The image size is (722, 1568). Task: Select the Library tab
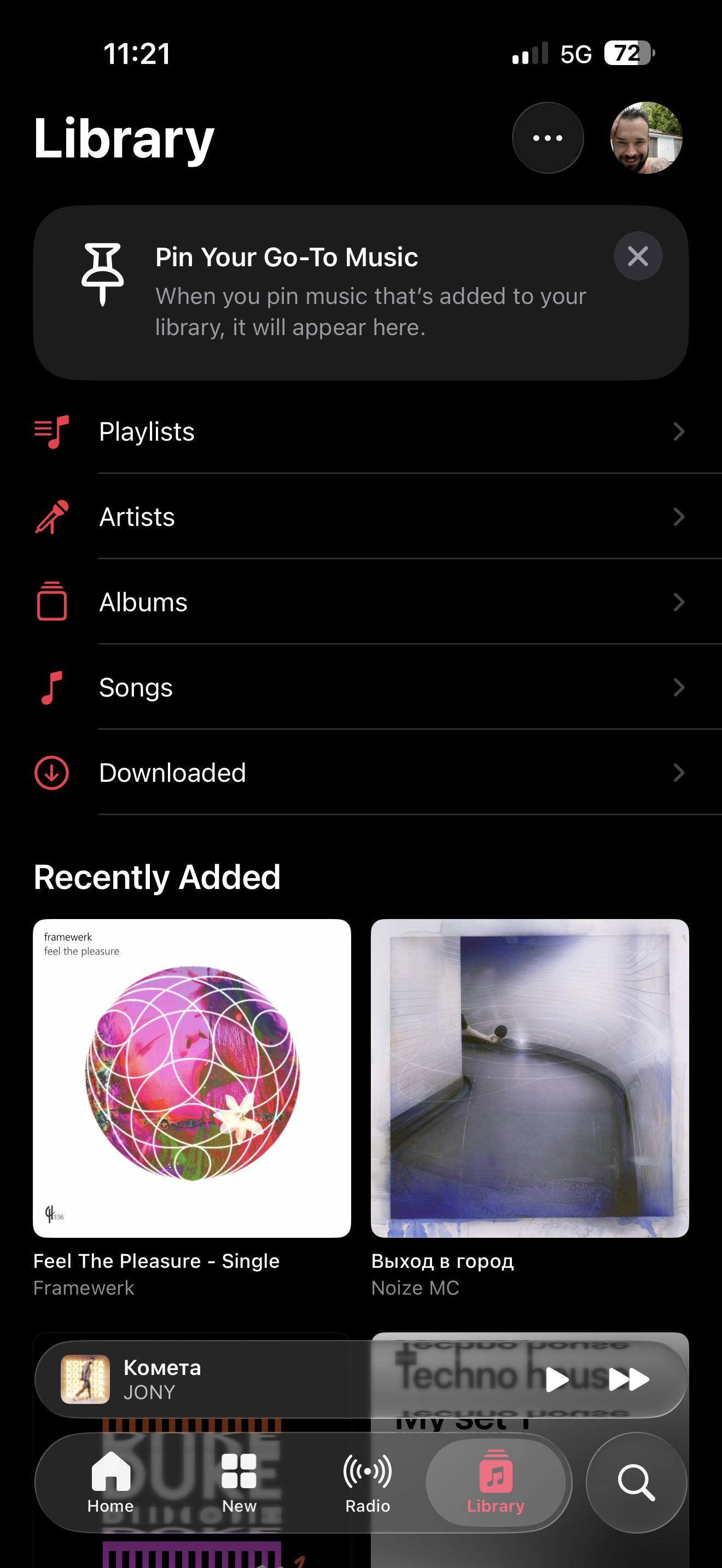click(x=496, y=1482)
